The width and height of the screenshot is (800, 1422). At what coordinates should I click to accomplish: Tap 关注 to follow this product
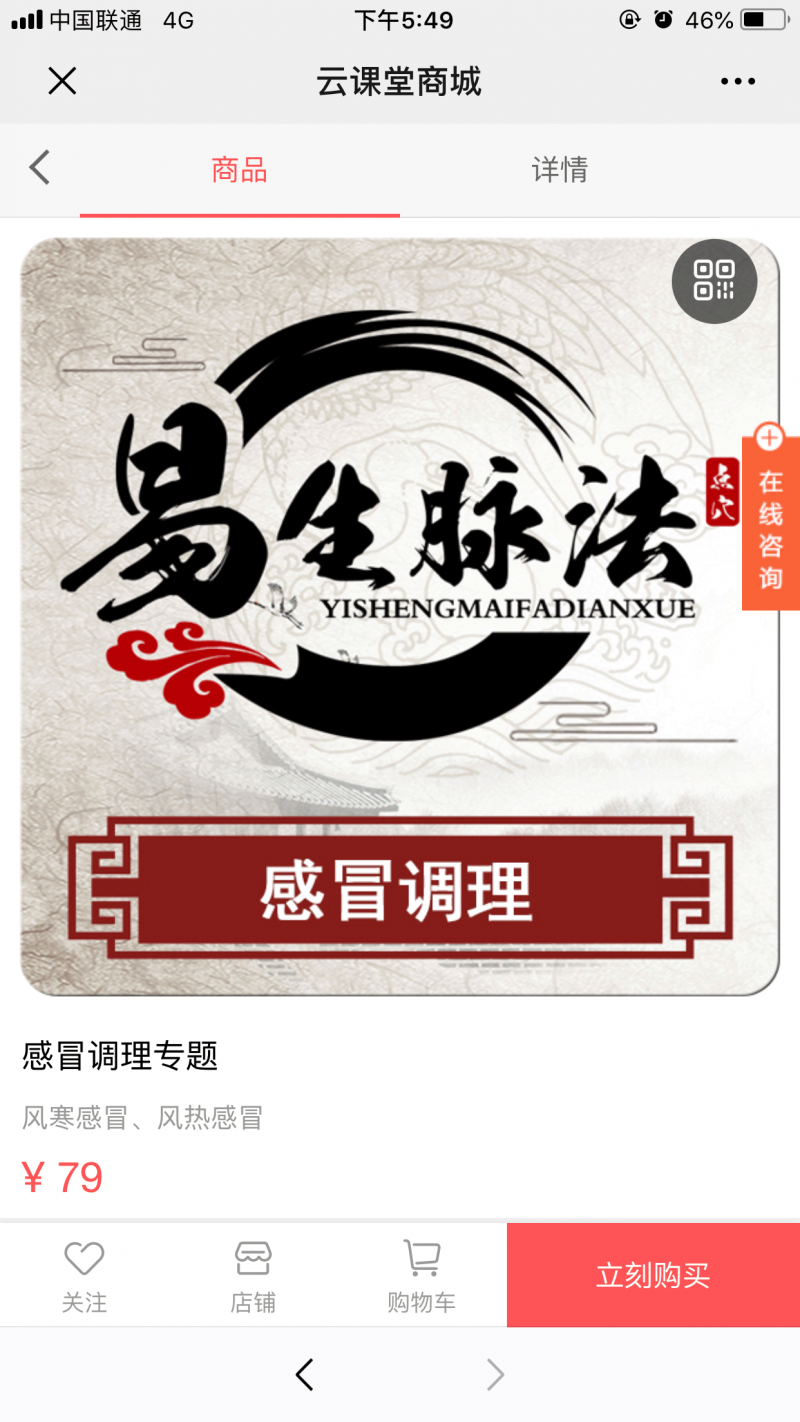pyautogui.click(x=84, y=1276)
